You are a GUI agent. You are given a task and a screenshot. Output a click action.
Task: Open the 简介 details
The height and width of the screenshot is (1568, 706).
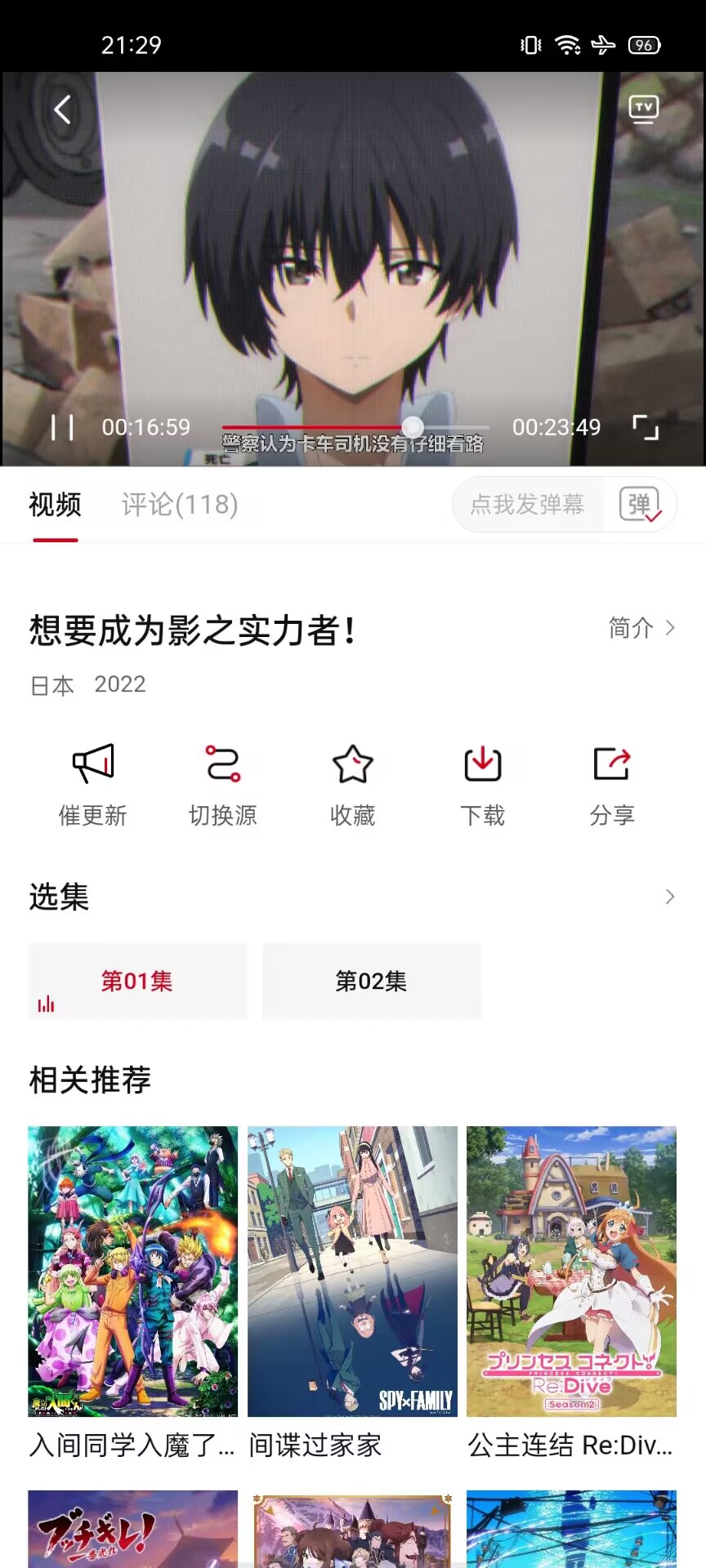point(641,628)
